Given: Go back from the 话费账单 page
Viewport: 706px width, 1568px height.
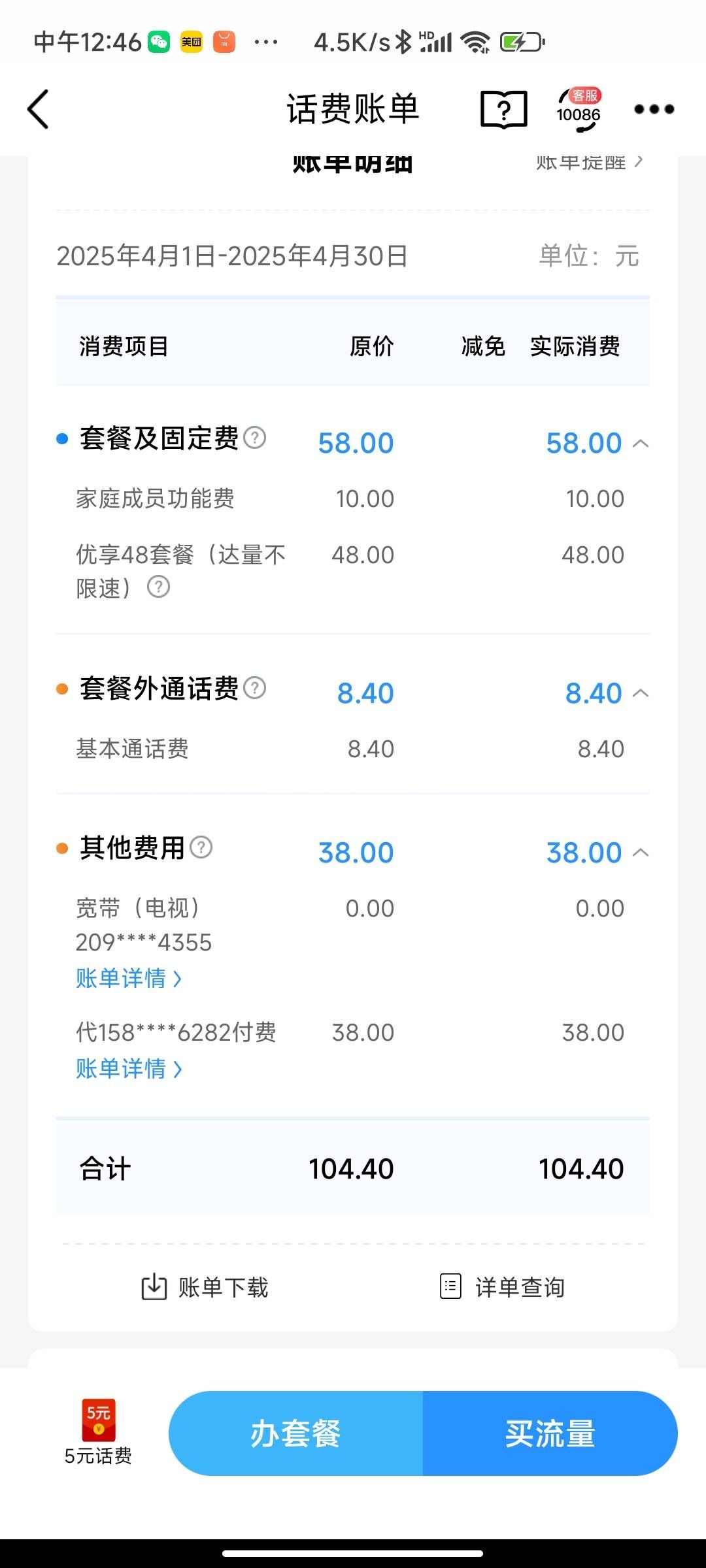Looking at the screenshot, I should click(x=39, y=109).
